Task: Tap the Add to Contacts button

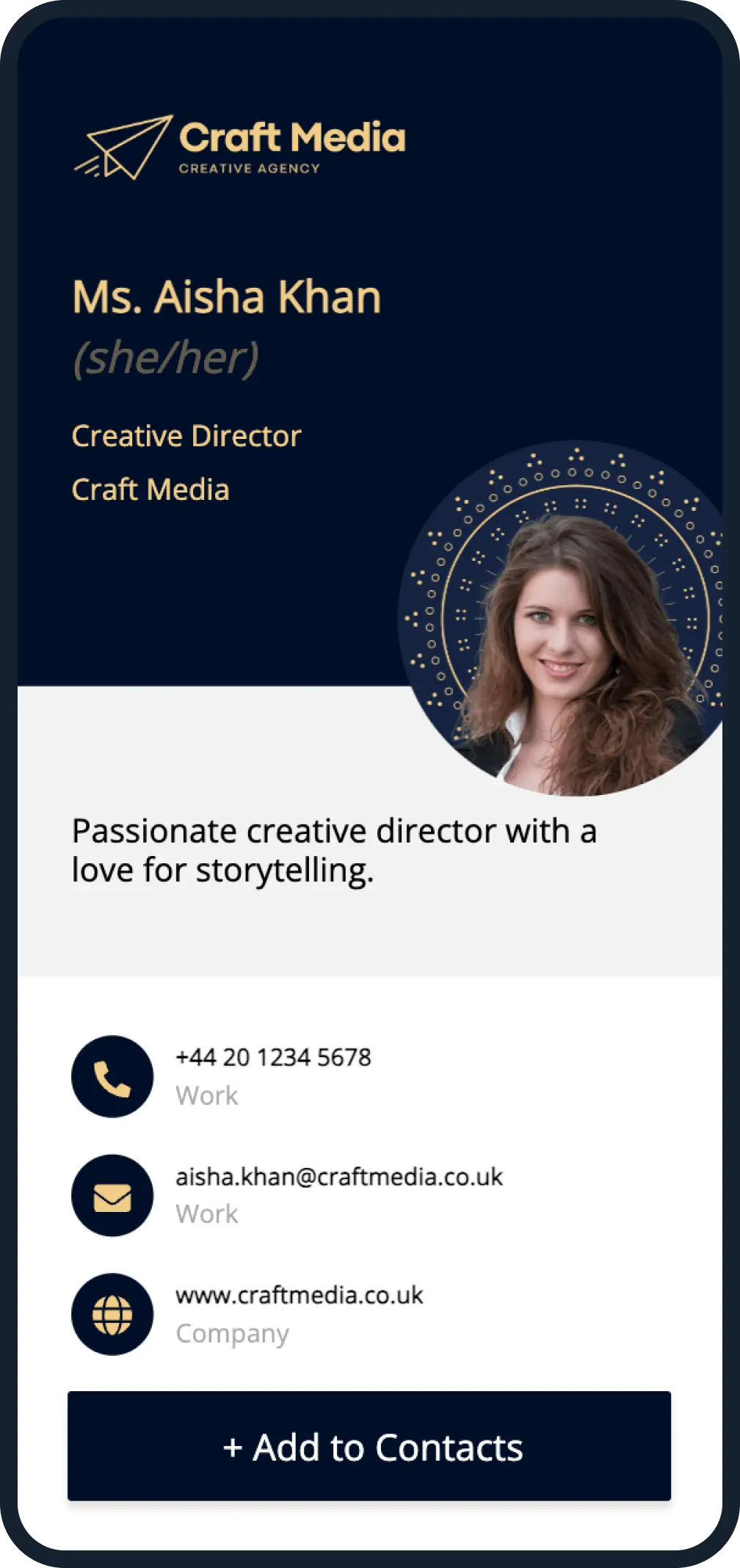Action: pos(369,1446)
